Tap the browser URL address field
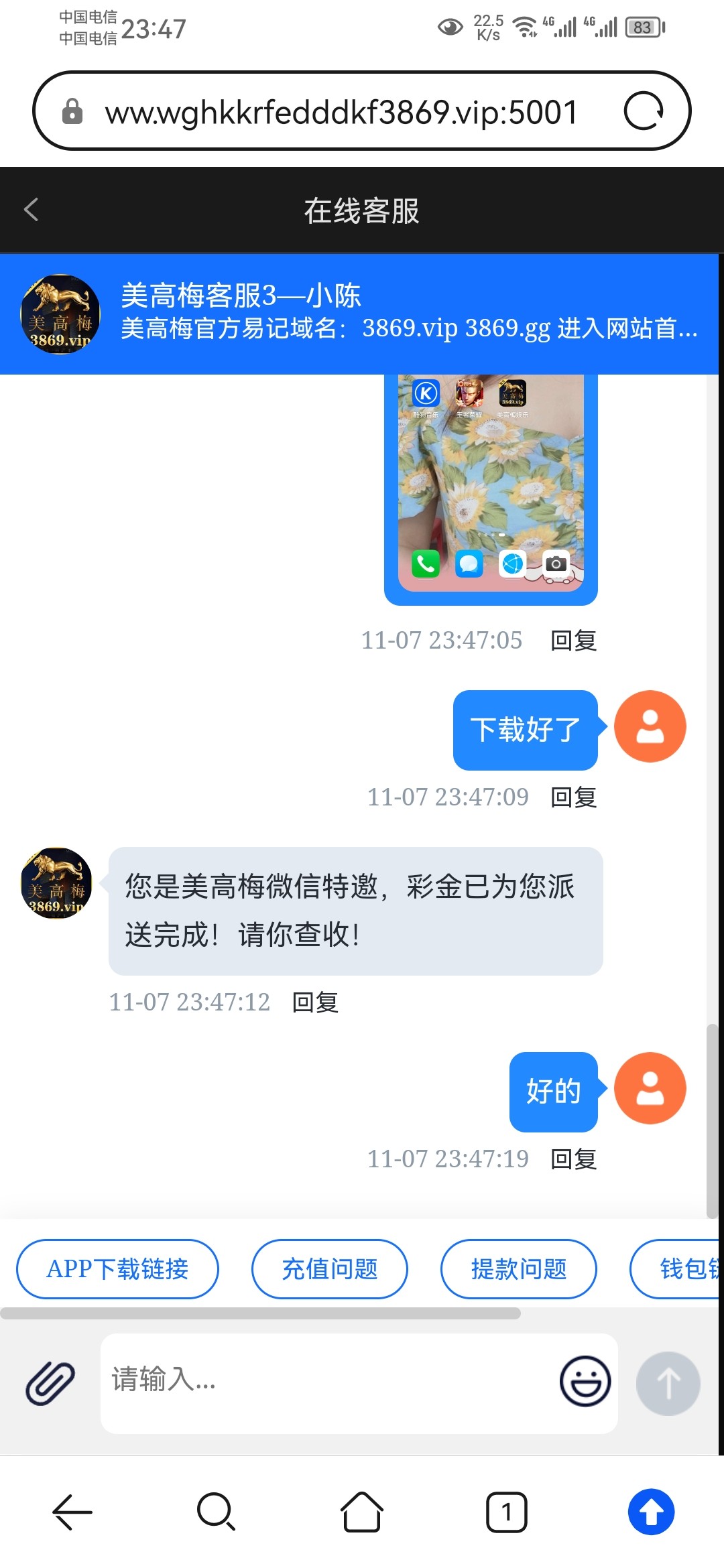The image size is (724, 1568). (341, 112)
